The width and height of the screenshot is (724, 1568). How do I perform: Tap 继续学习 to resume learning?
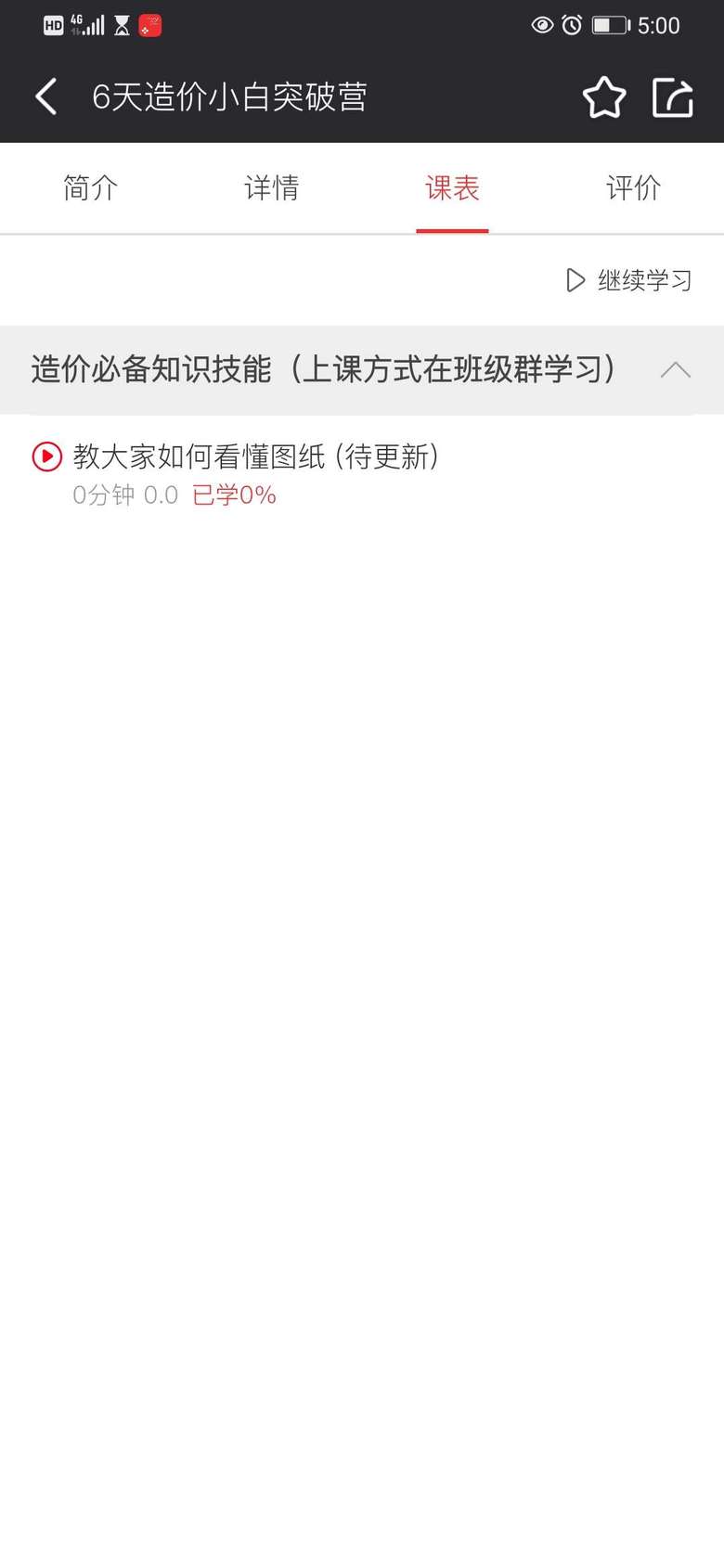click(x=629, y=280)
